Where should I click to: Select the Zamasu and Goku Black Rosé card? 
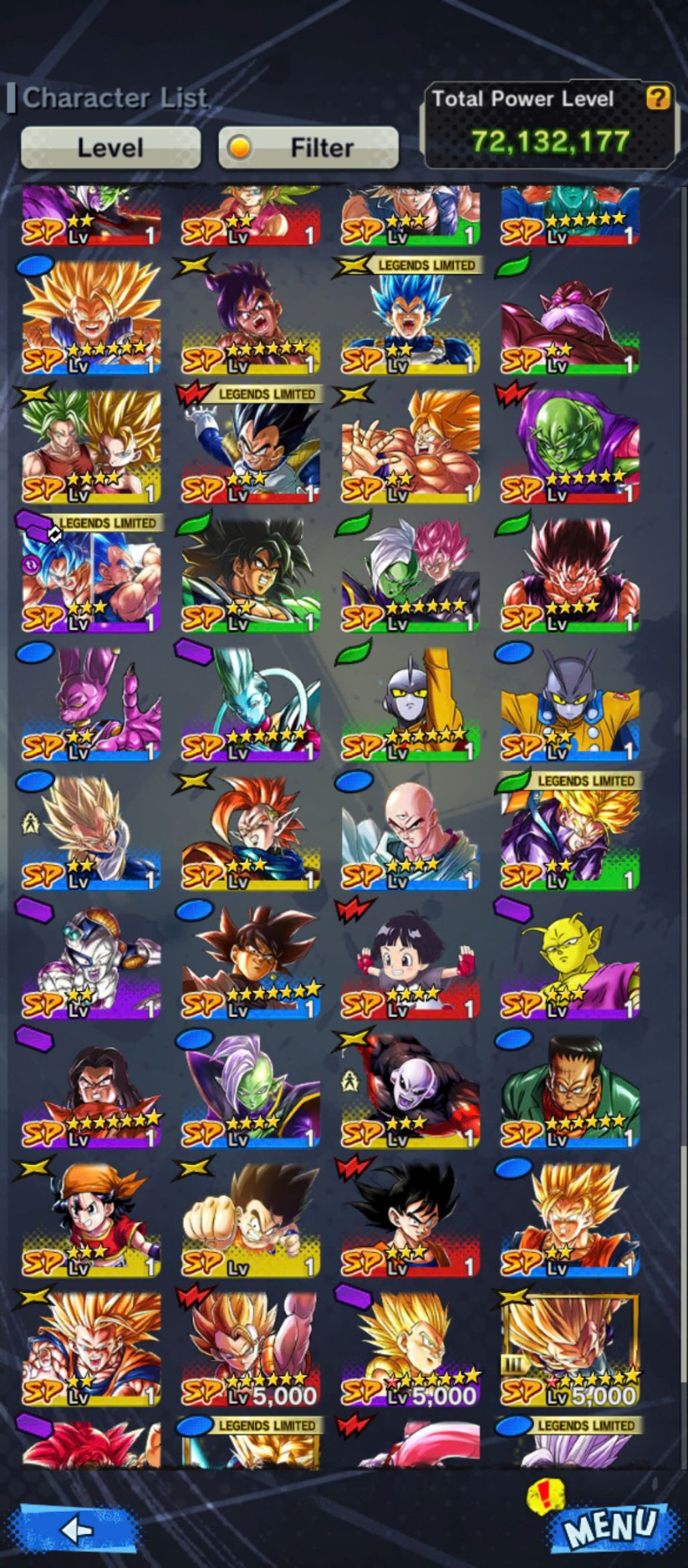[410, 576]
